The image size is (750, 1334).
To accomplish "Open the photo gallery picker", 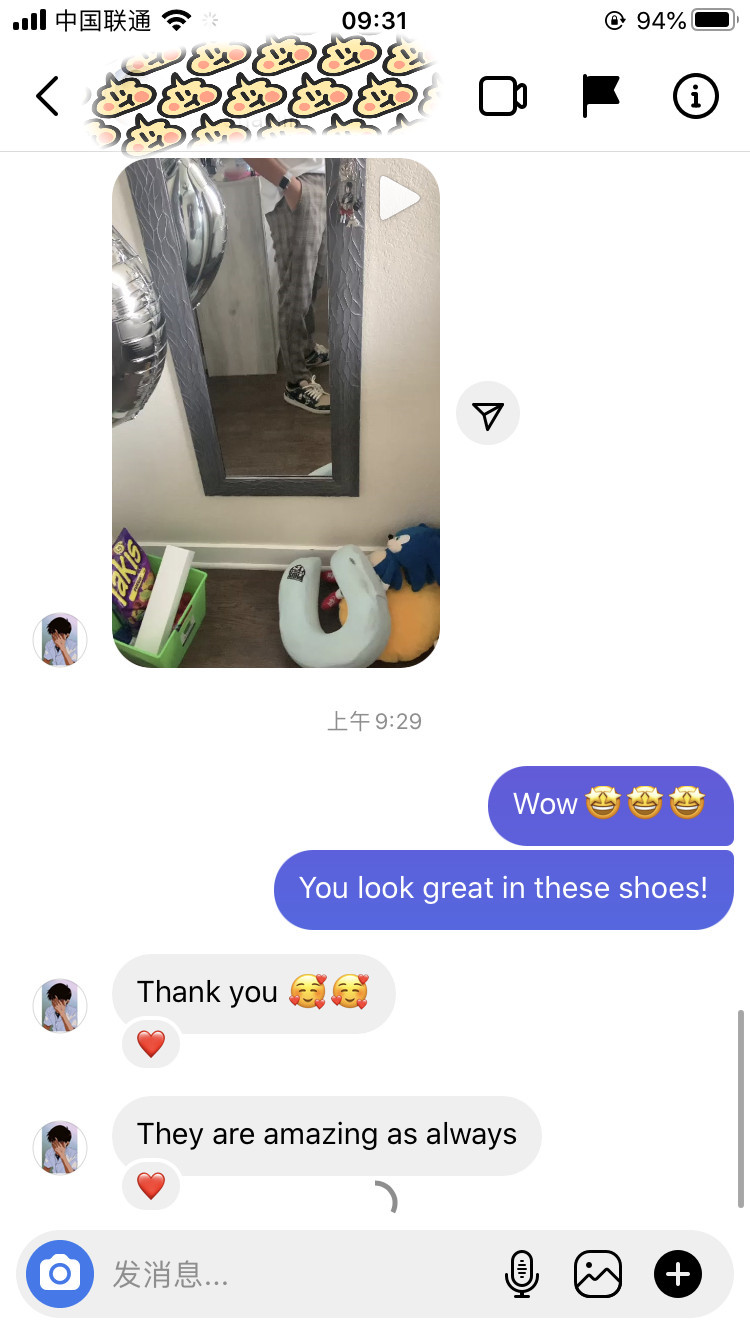I will (598, 1274).
